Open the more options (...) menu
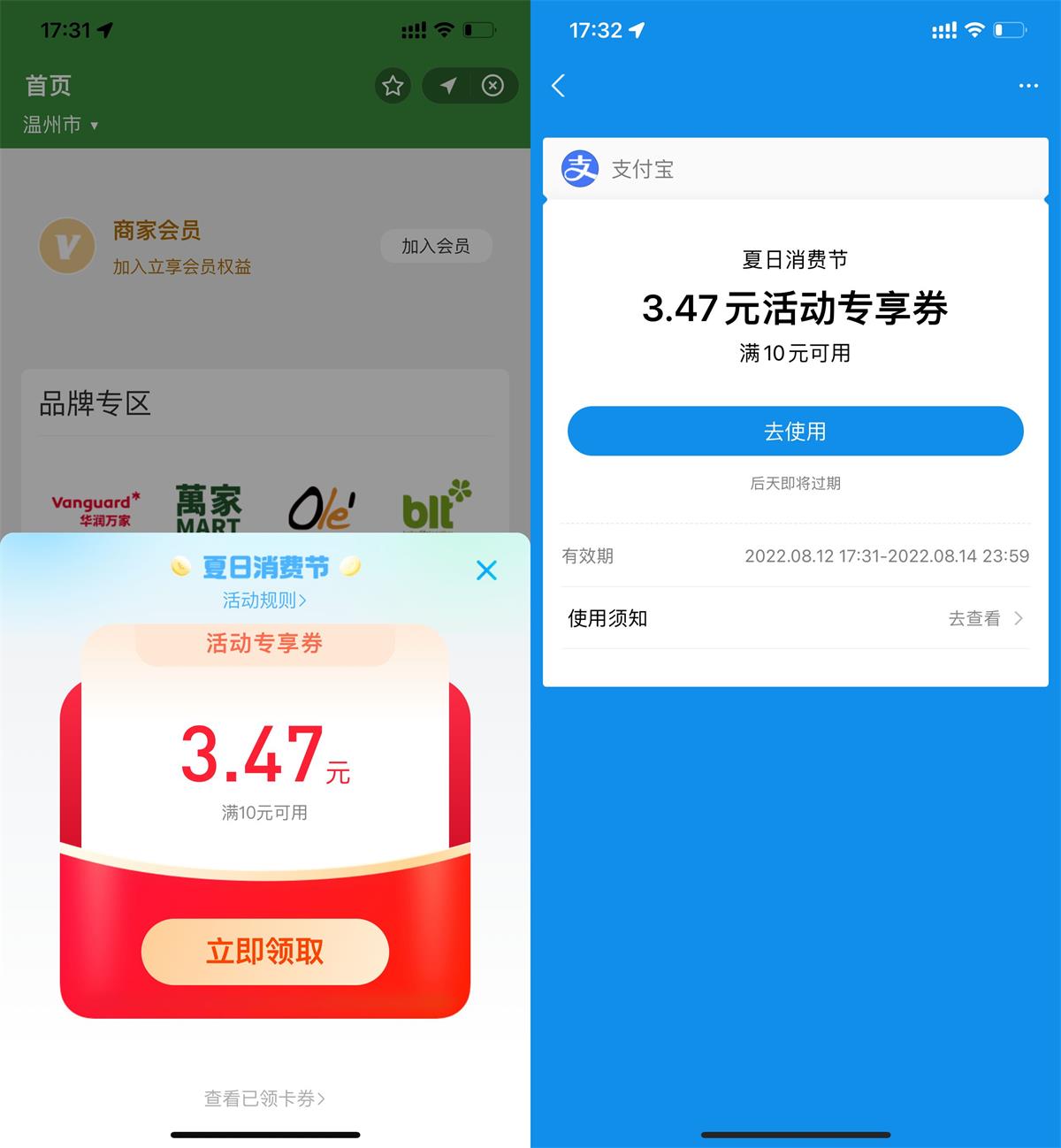This screenshot has width=1061, height=1148. [1027, 86]
